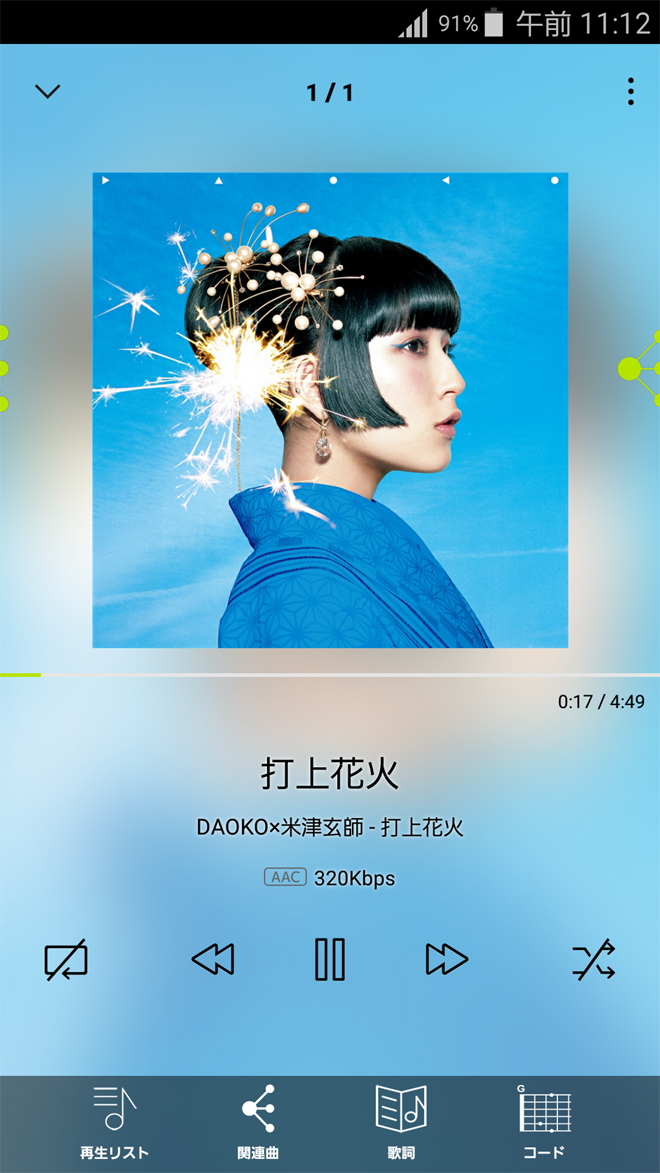This screenshot has width=660, height=1173.
Task: View the 歌詞 lyrics
Action: [x=401, y=1122]
